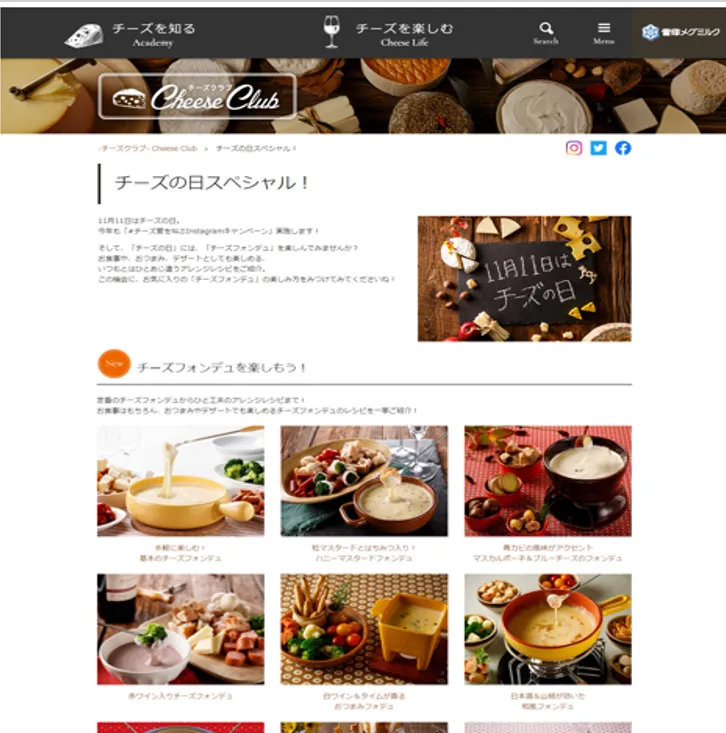Image resolution: width=726 pixels, height=733 pixels.
Task: Open the Instagram page
Action: pos(574,148)
